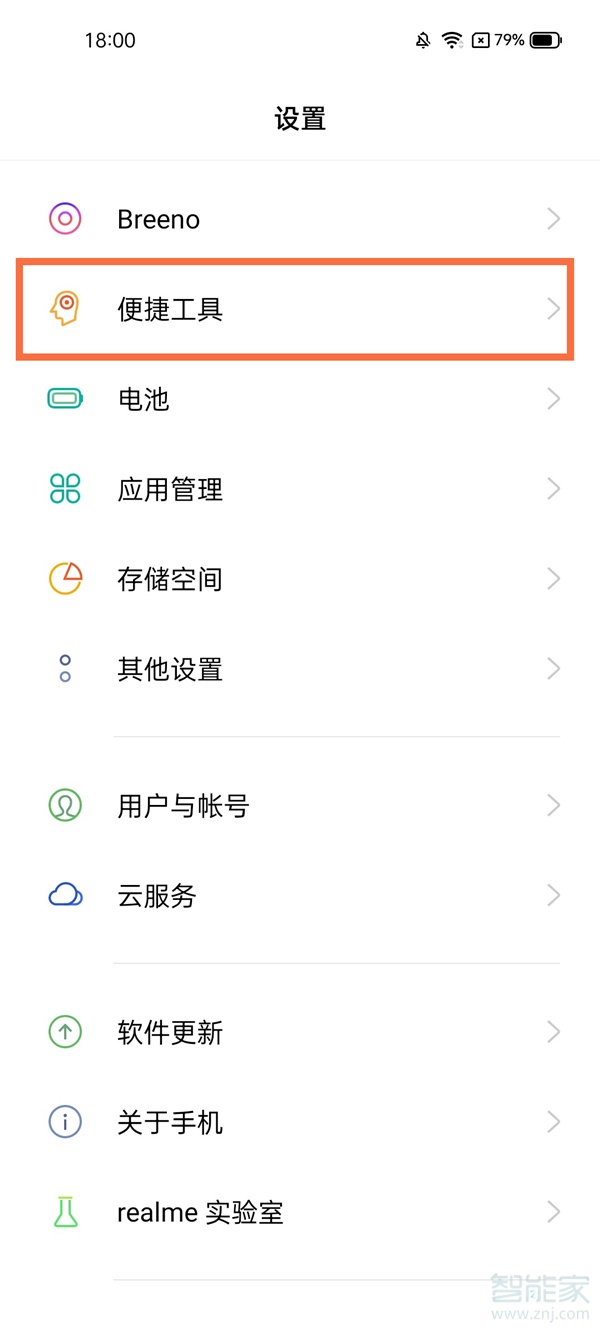Image resolution: width=600 pixels, height=1333 pixels.
Task: Check 软件更新
Action: coord(300,1033)
